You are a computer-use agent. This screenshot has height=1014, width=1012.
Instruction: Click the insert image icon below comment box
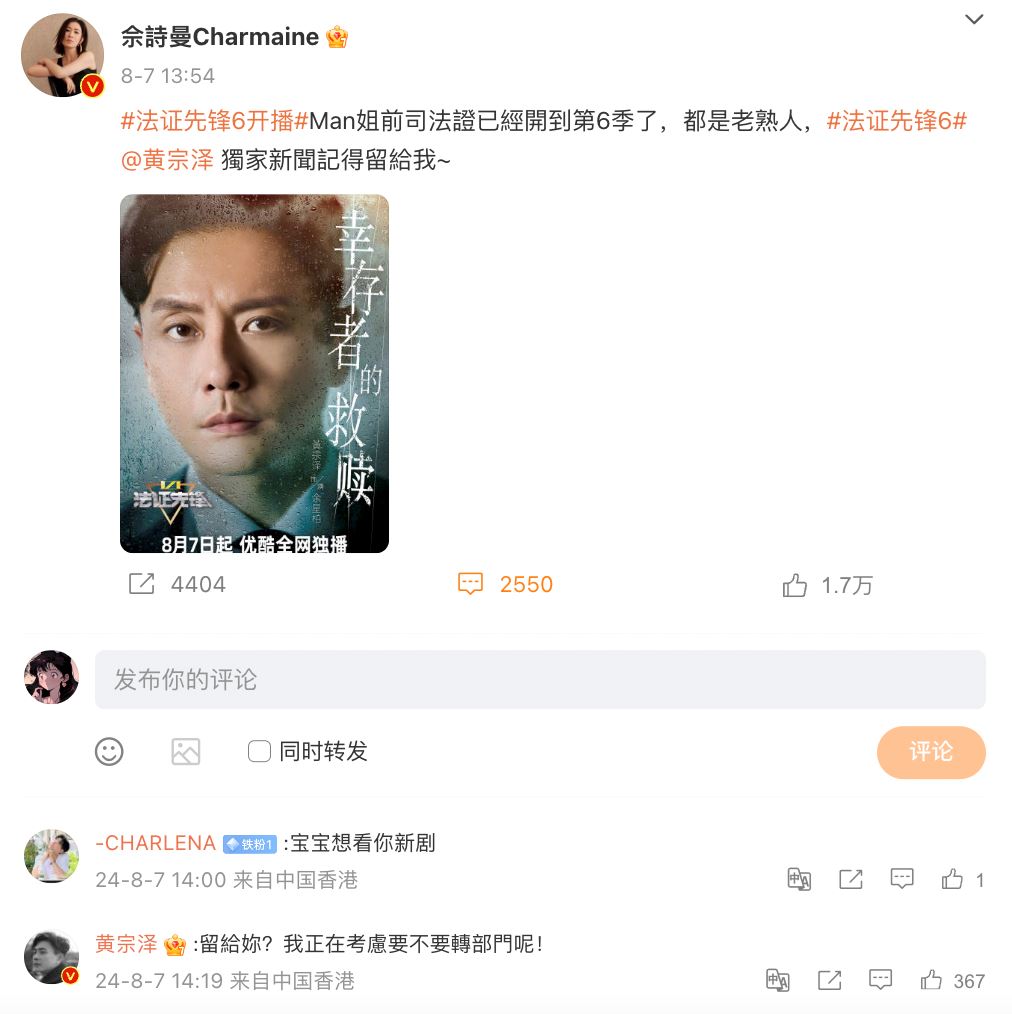pos(186,752)
